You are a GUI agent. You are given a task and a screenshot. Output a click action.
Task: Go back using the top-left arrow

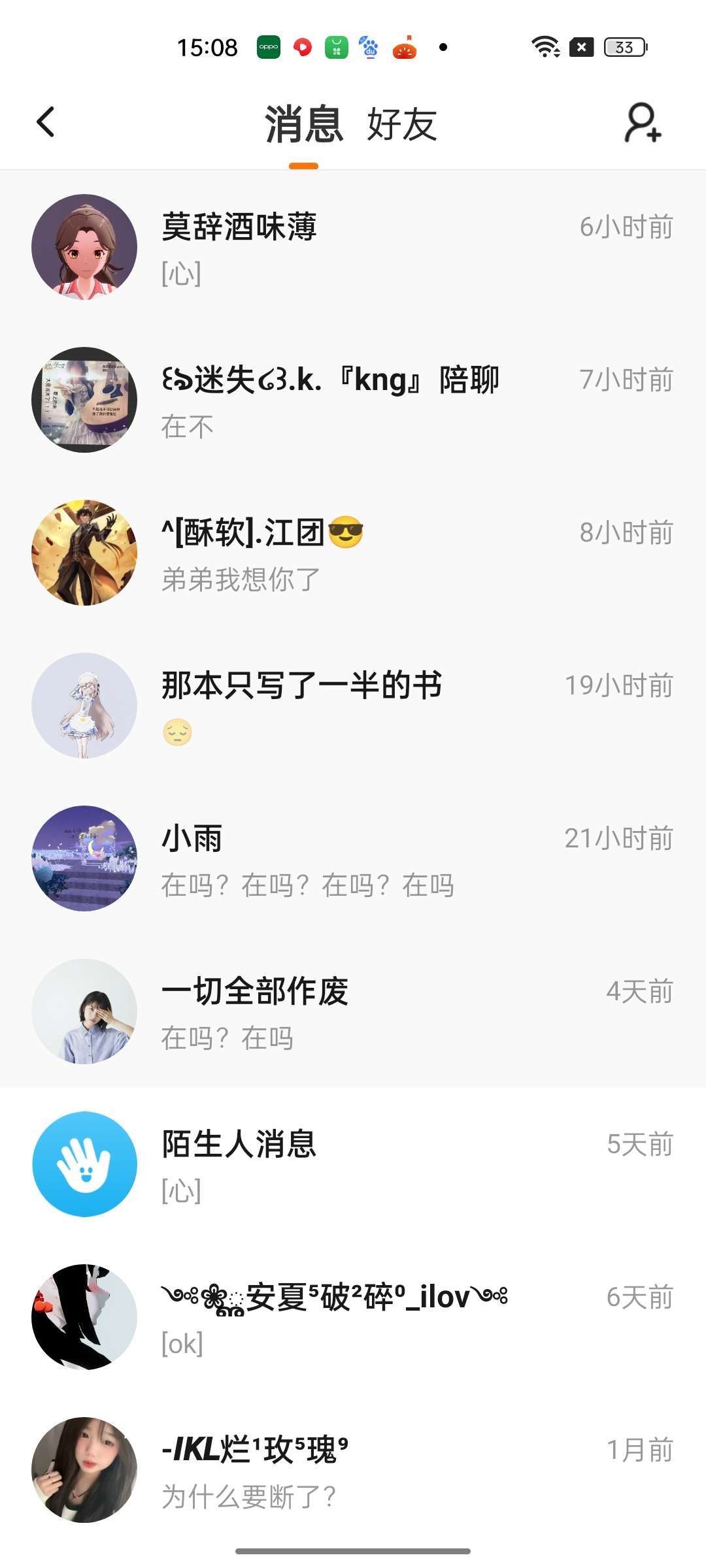click(46, 122)
